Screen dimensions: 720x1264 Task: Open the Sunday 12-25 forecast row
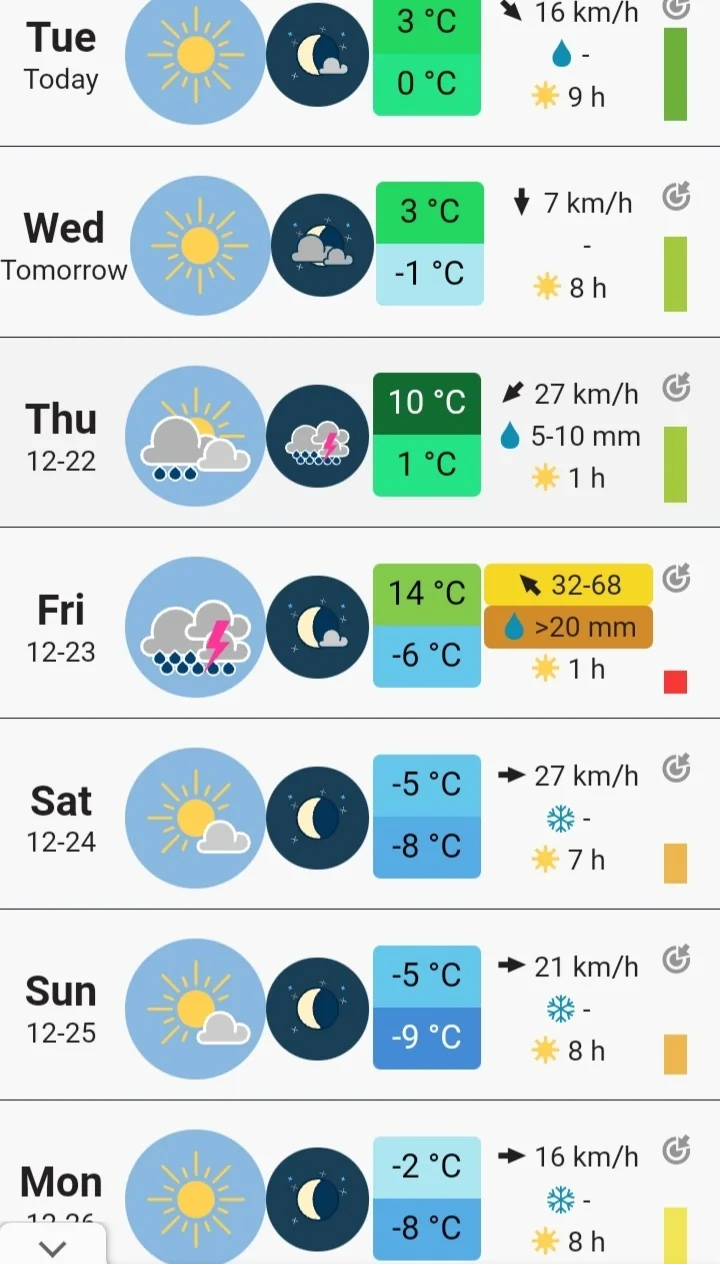point(62,1007)
